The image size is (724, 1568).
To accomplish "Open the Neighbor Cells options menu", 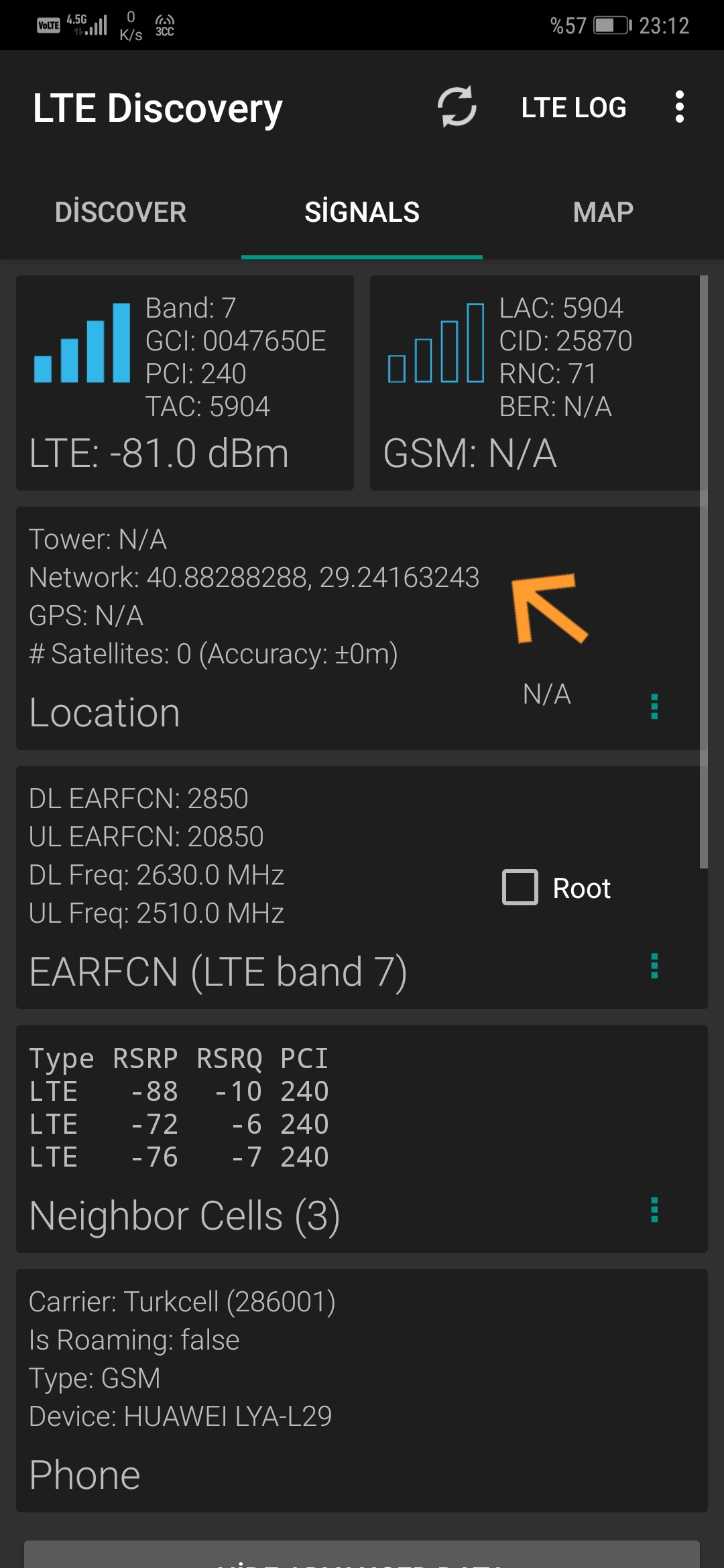I will click(655, 1210).
